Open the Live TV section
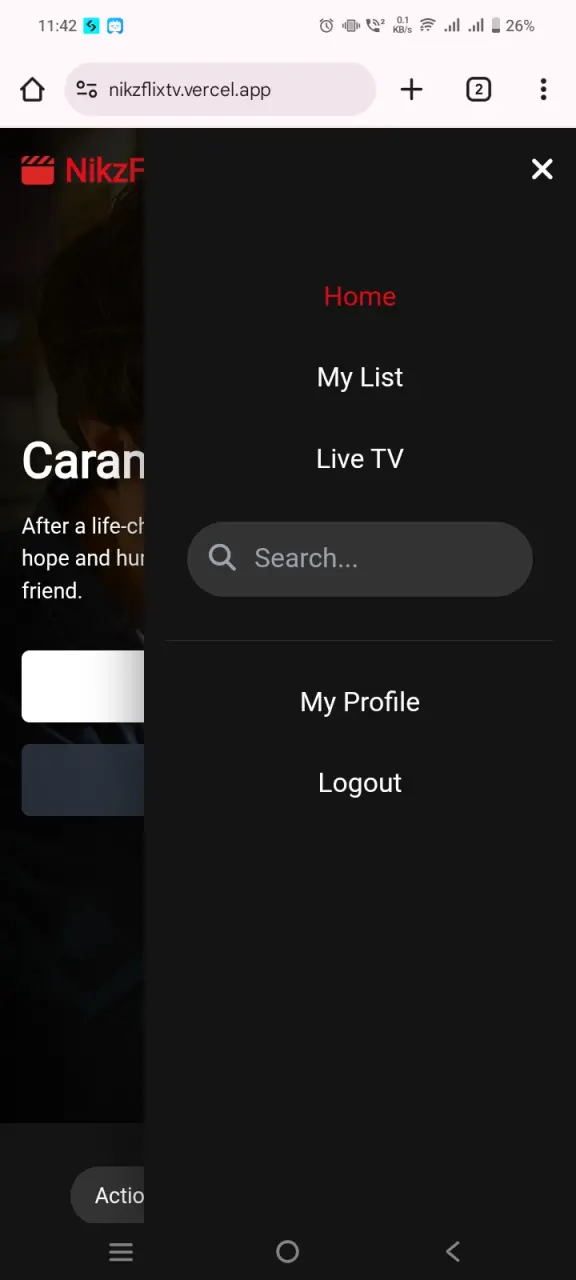The image size is (576, 1280). pos(360,458)
